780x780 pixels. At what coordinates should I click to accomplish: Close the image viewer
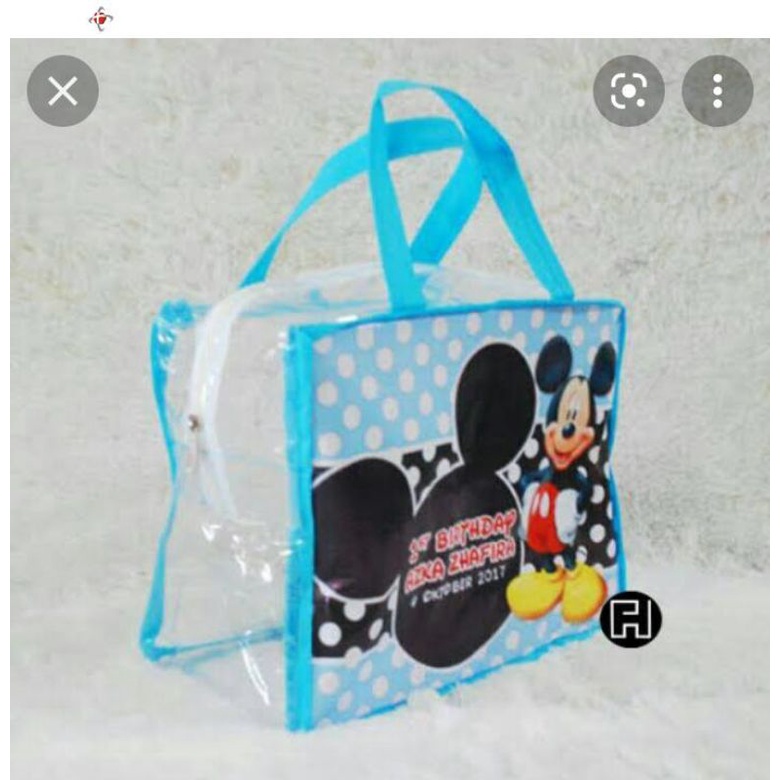[63, 91]
